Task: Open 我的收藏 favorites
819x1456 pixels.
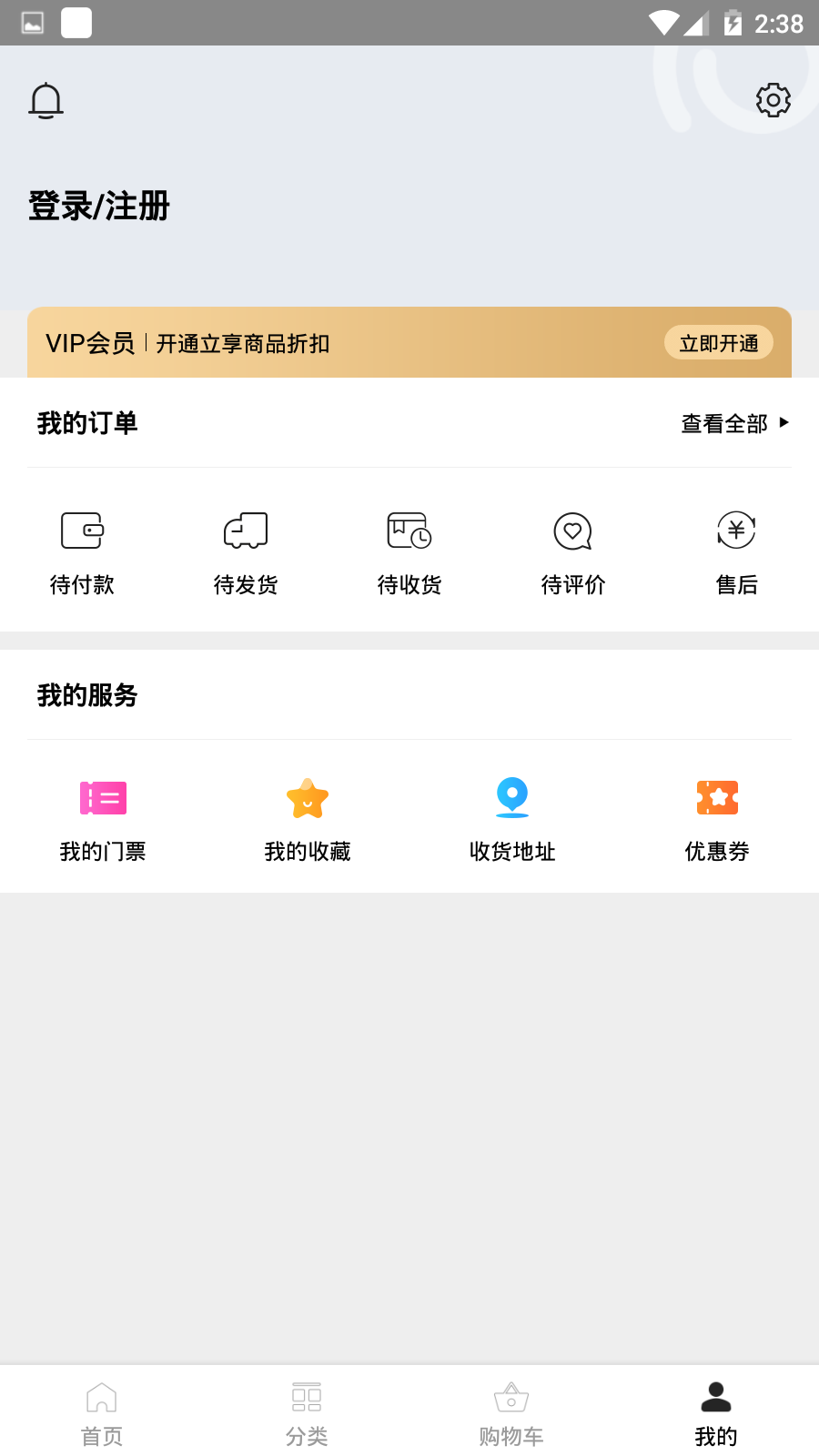Action: pos(308,819)
